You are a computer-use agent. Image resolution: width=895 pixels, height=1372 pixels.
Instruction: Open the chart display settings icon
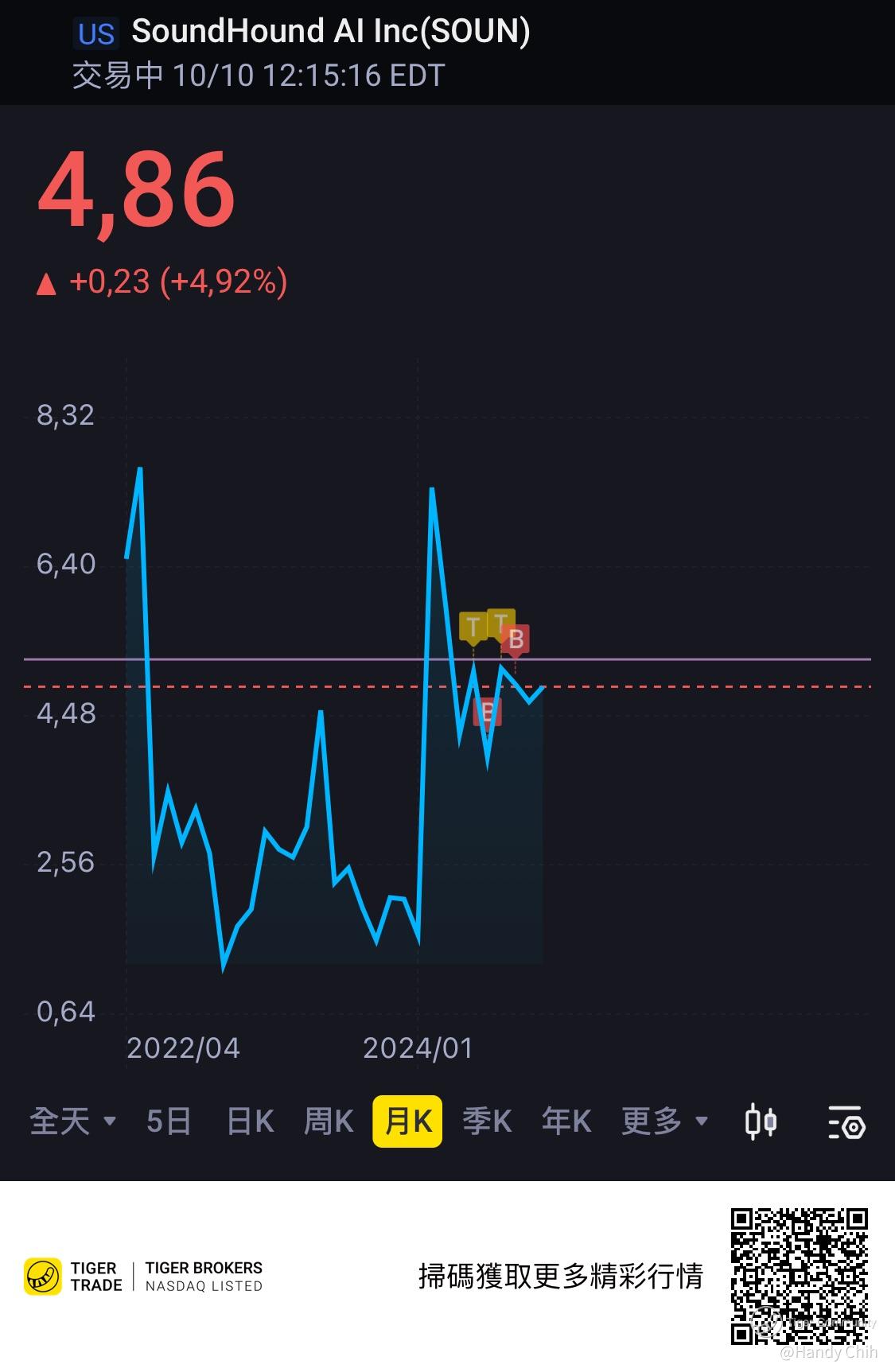click(x=846, y=1122)
